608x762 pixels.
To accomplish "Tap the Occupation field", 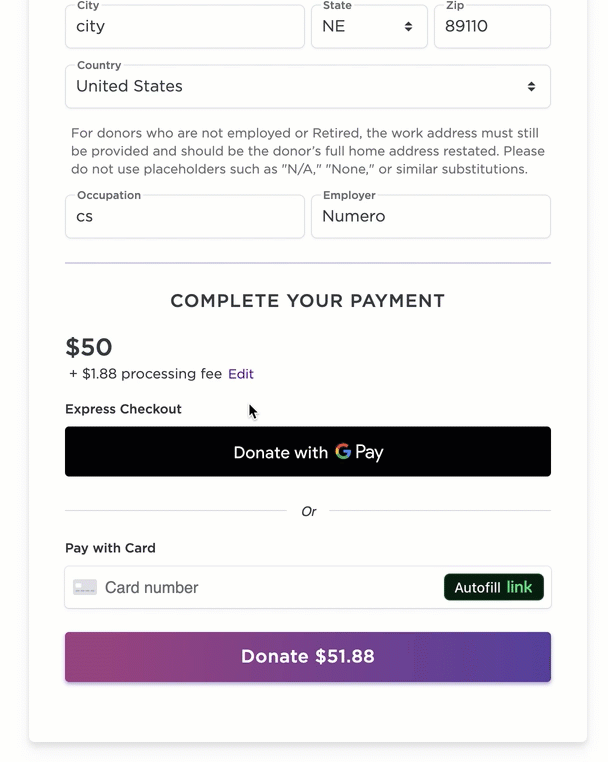I will click(184, 217).
